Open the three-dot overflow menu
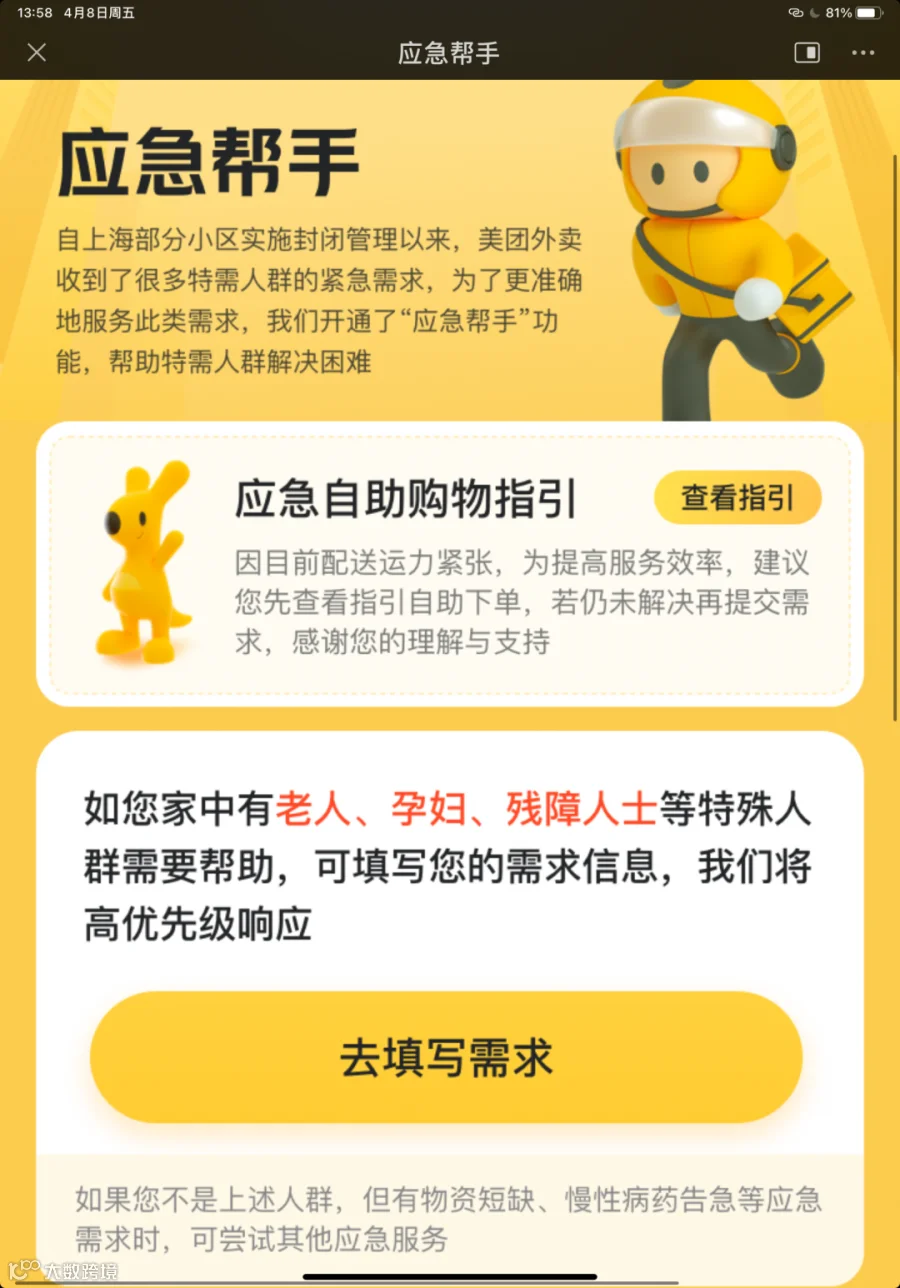900x1288 pixels. [863, 53]
